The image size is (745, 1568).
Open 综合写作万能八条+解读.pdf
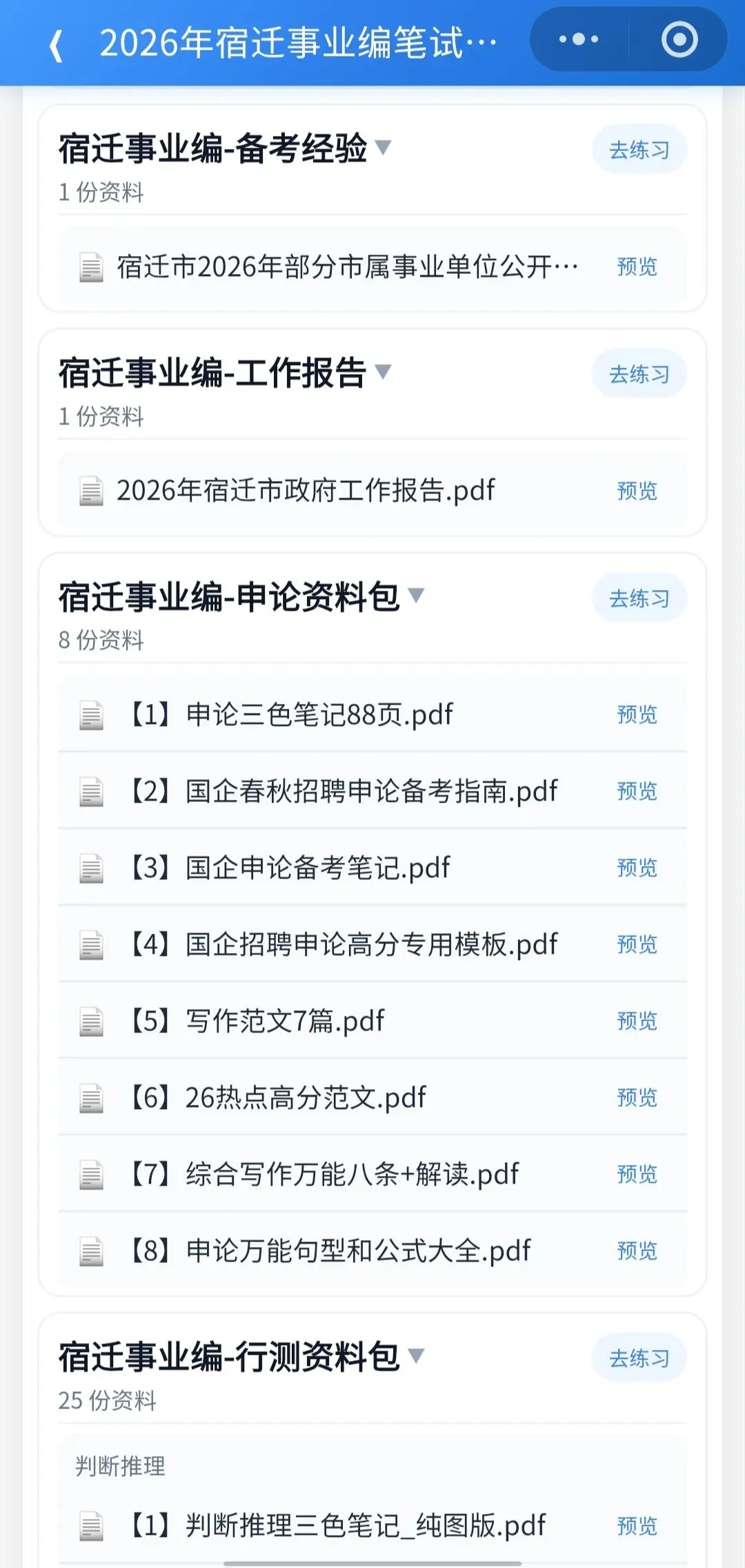pos(372,1174)
